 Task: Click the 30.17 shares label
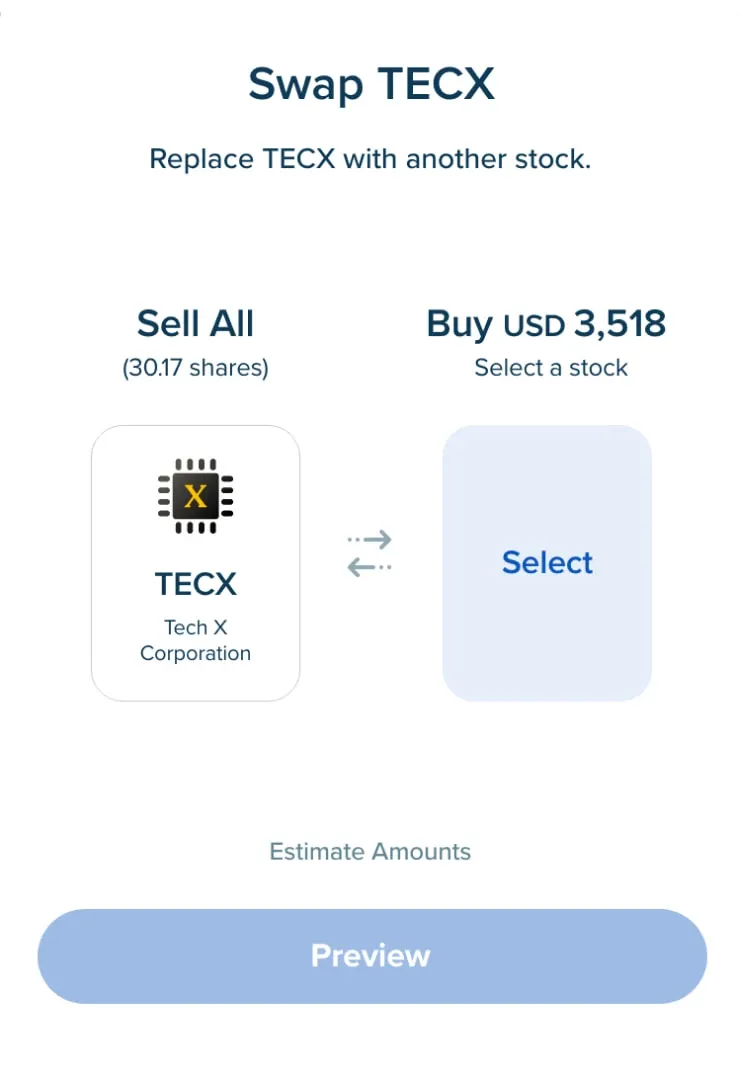click(x=195, y=367)
